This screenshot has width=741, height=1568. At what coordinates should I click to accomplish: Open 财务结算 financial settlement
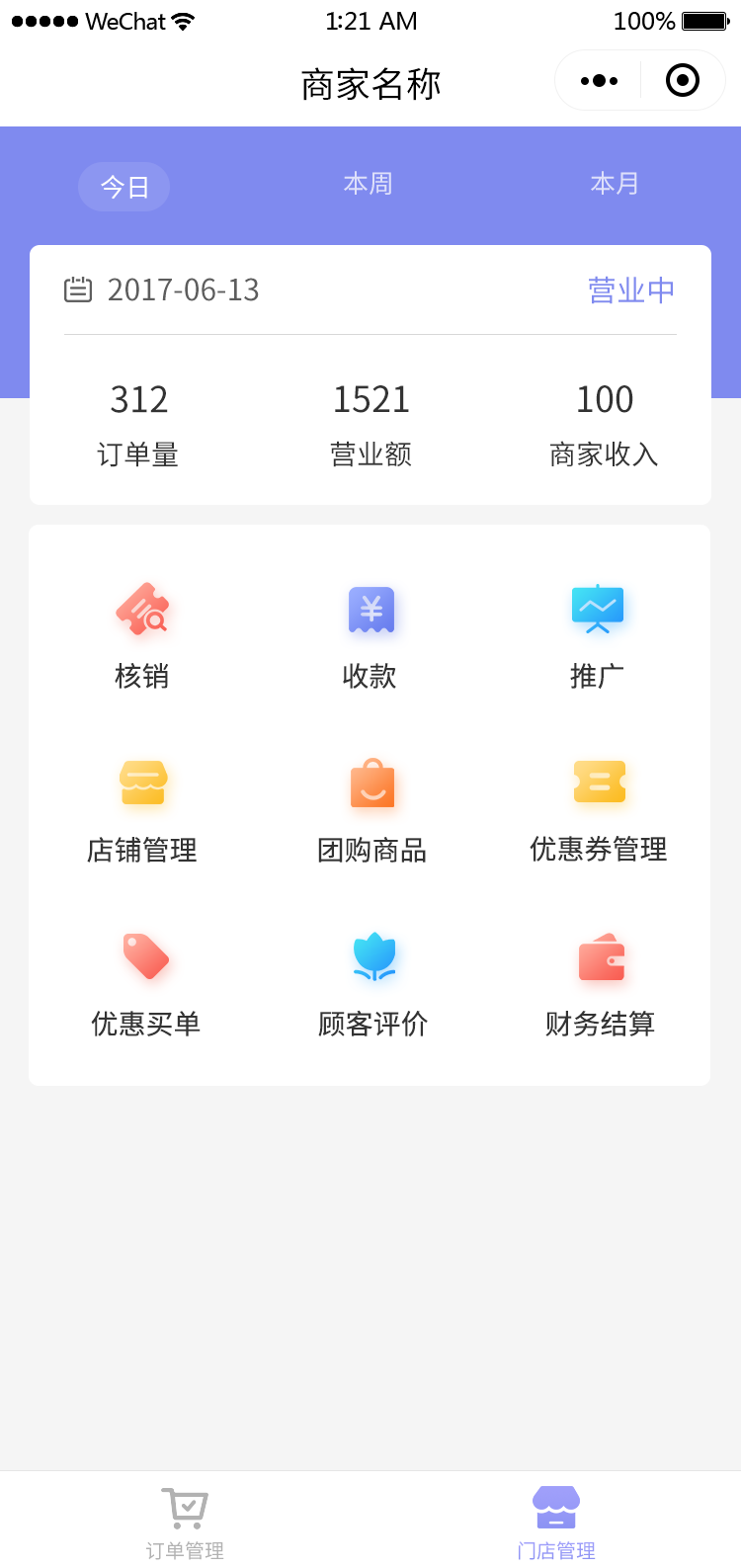pyautogui.click(x=601, y=982)
